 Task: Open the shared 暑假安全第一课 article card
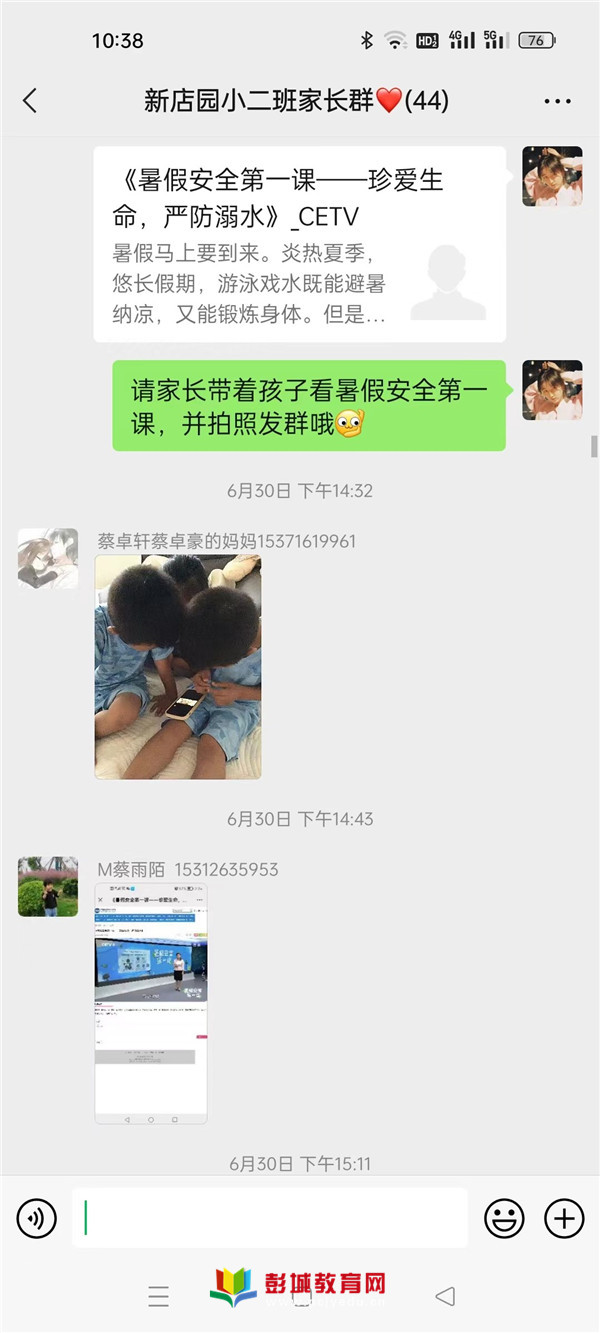pos(299,244)
